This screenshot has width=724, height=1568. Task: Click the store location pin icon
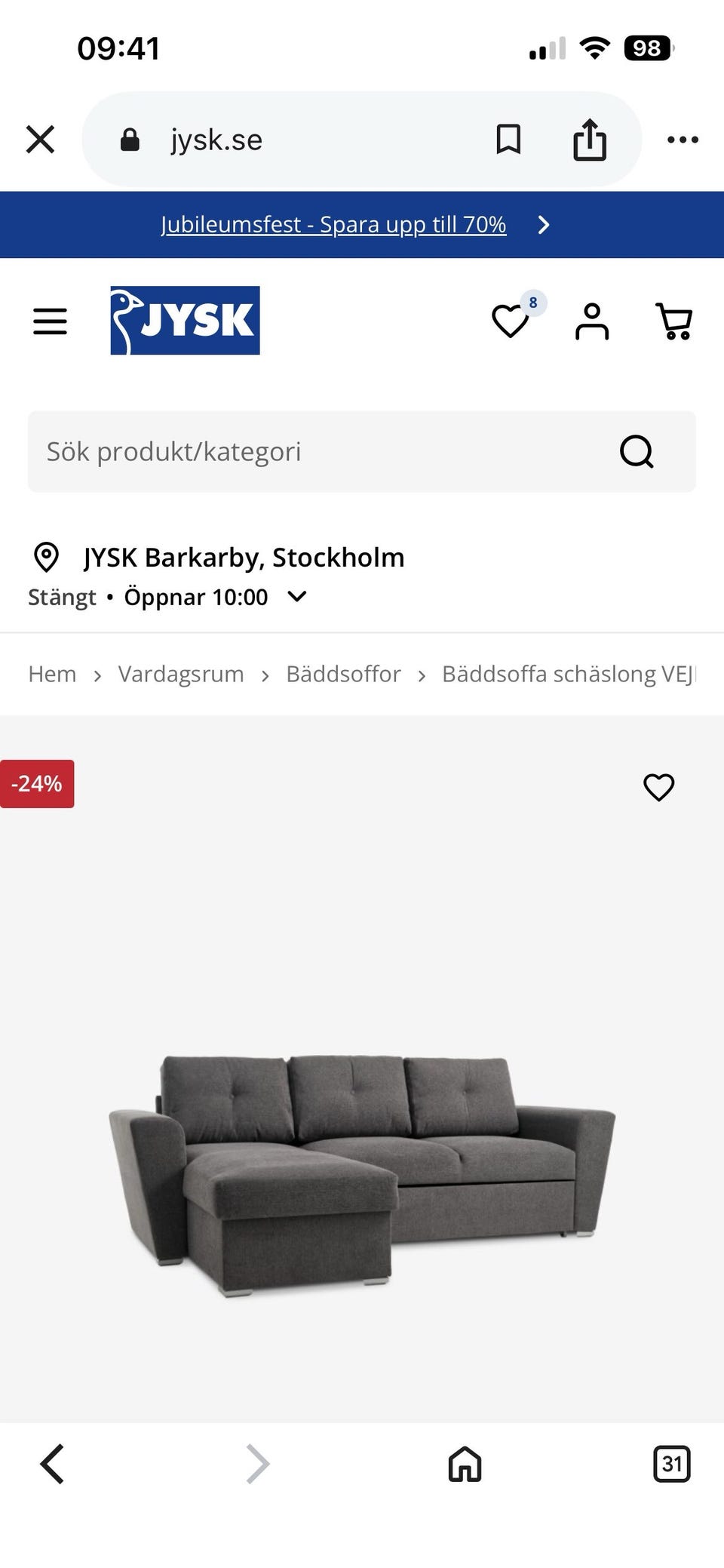[x=47, y=556]
